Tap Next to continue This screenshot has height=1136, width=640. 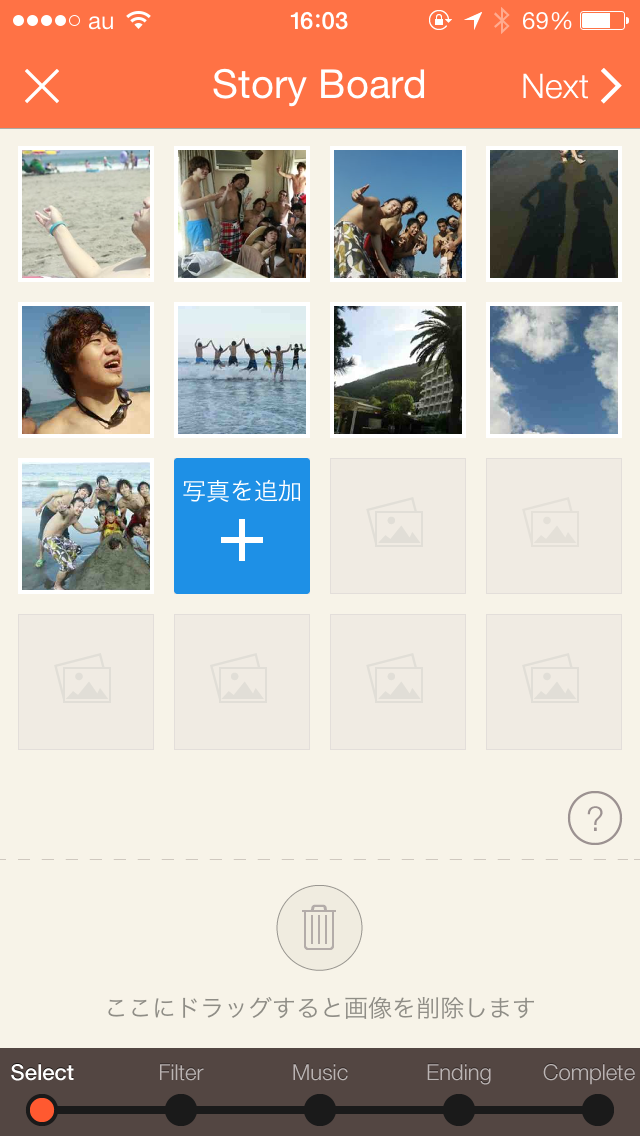pos(571,87)
